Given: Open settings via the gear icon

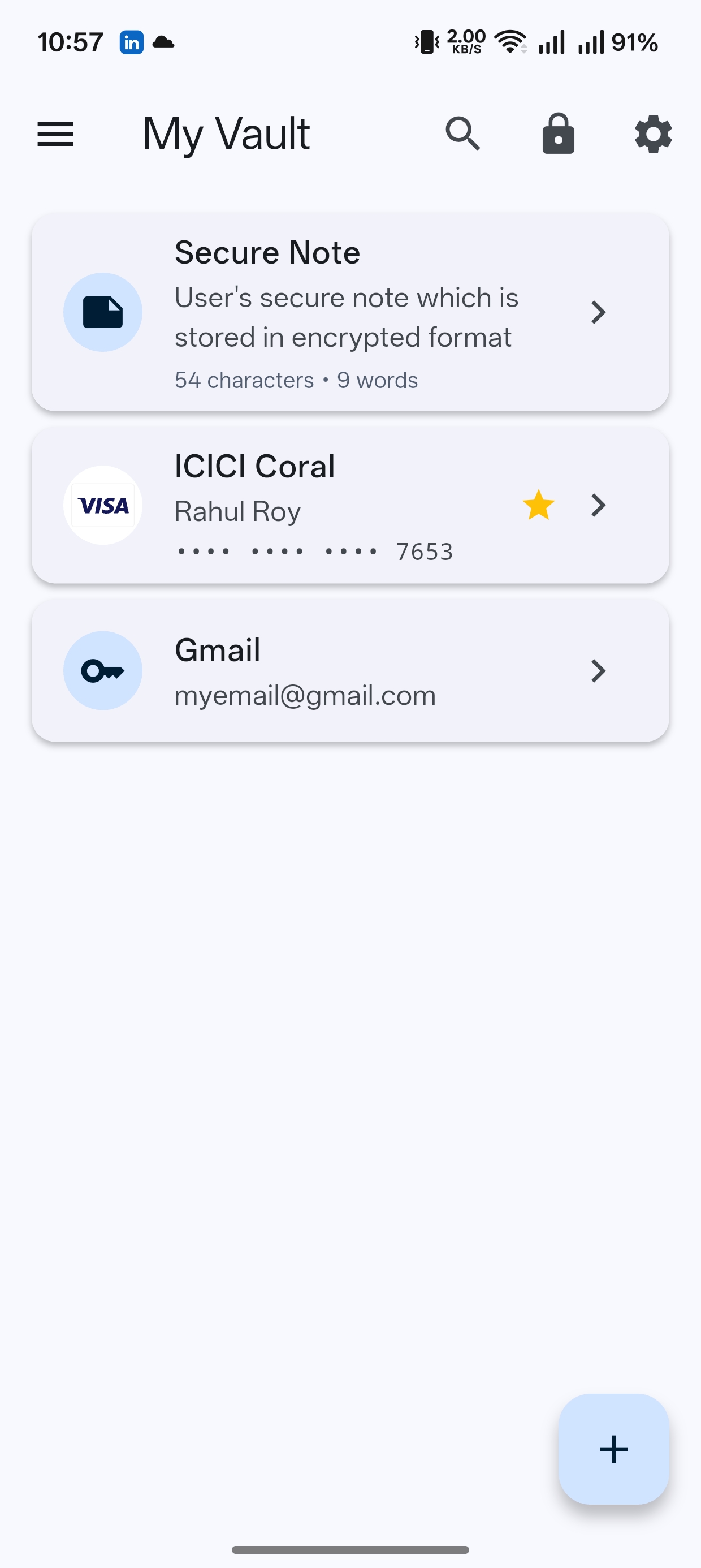Looking at the screenshot, I should [653, 134].
